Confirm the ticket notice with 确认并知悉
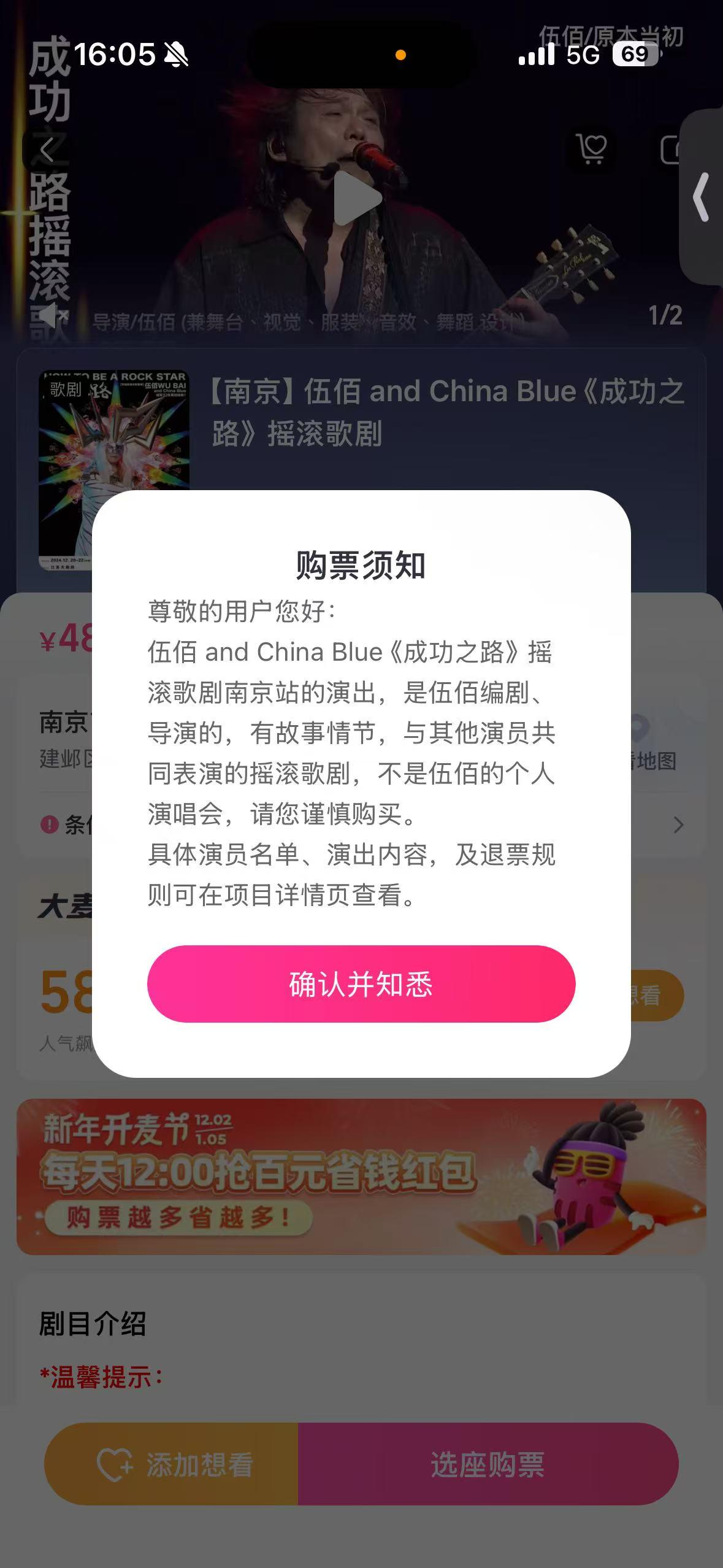723x1568 pixels. point(361,983)
